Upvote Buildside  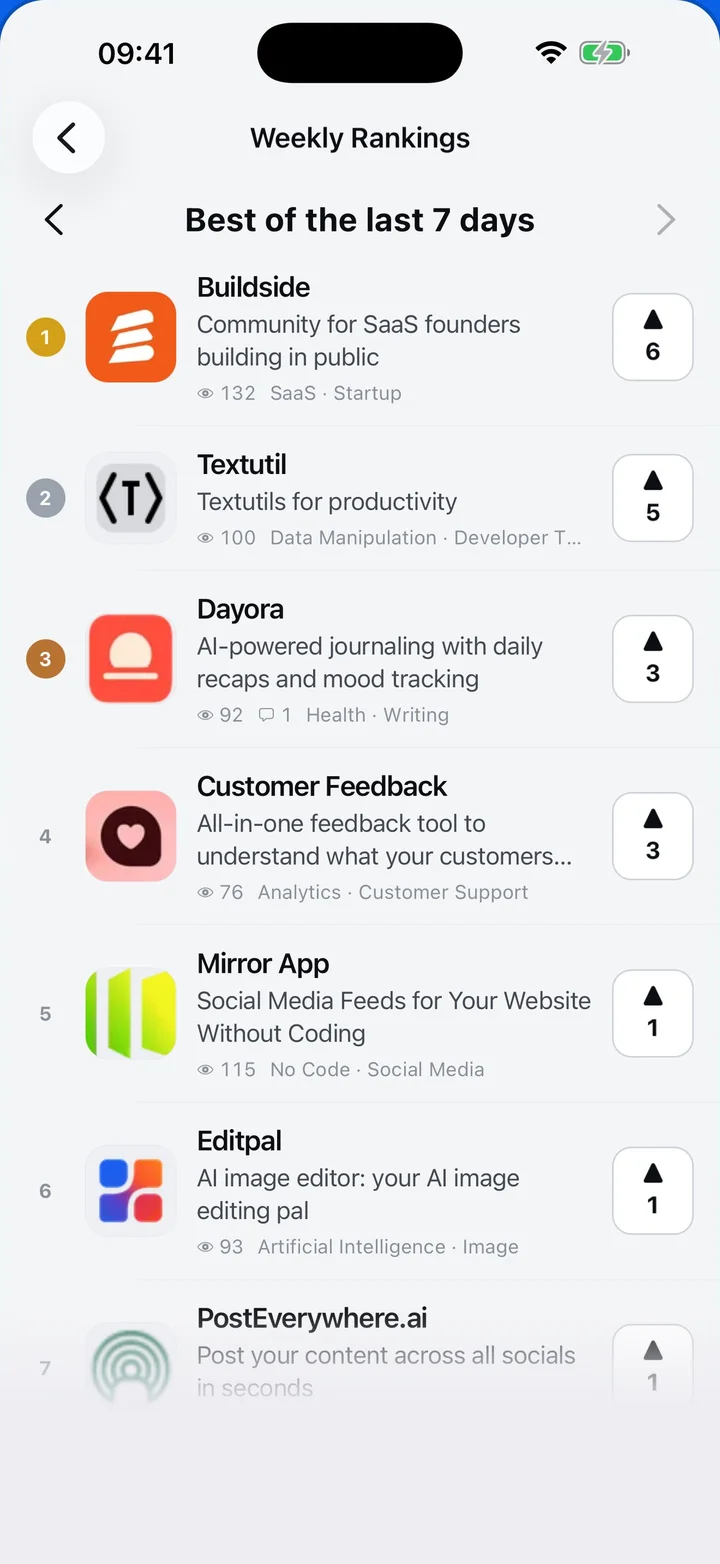(x=653, y=337)
